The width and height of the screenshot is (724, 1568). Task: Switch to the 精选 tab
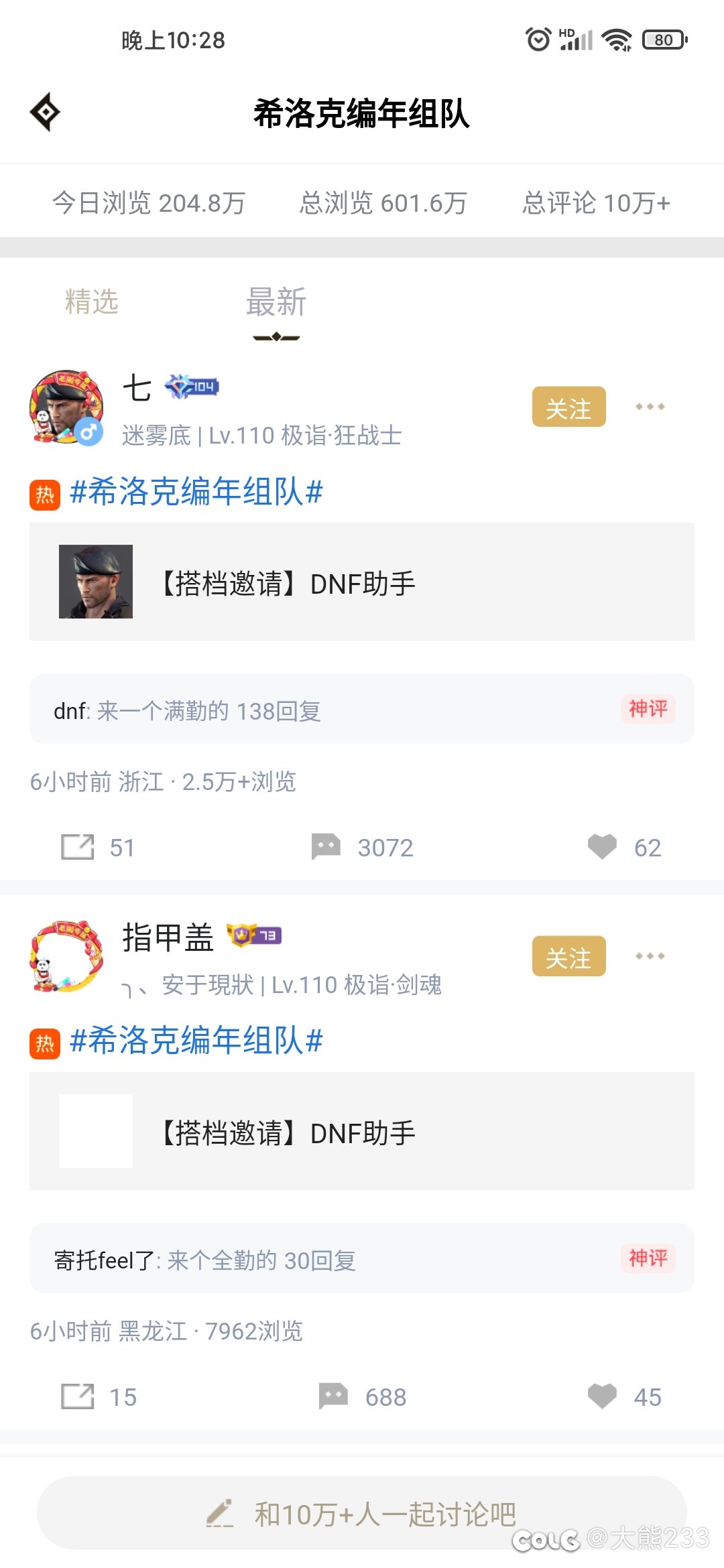click(90, 302)
